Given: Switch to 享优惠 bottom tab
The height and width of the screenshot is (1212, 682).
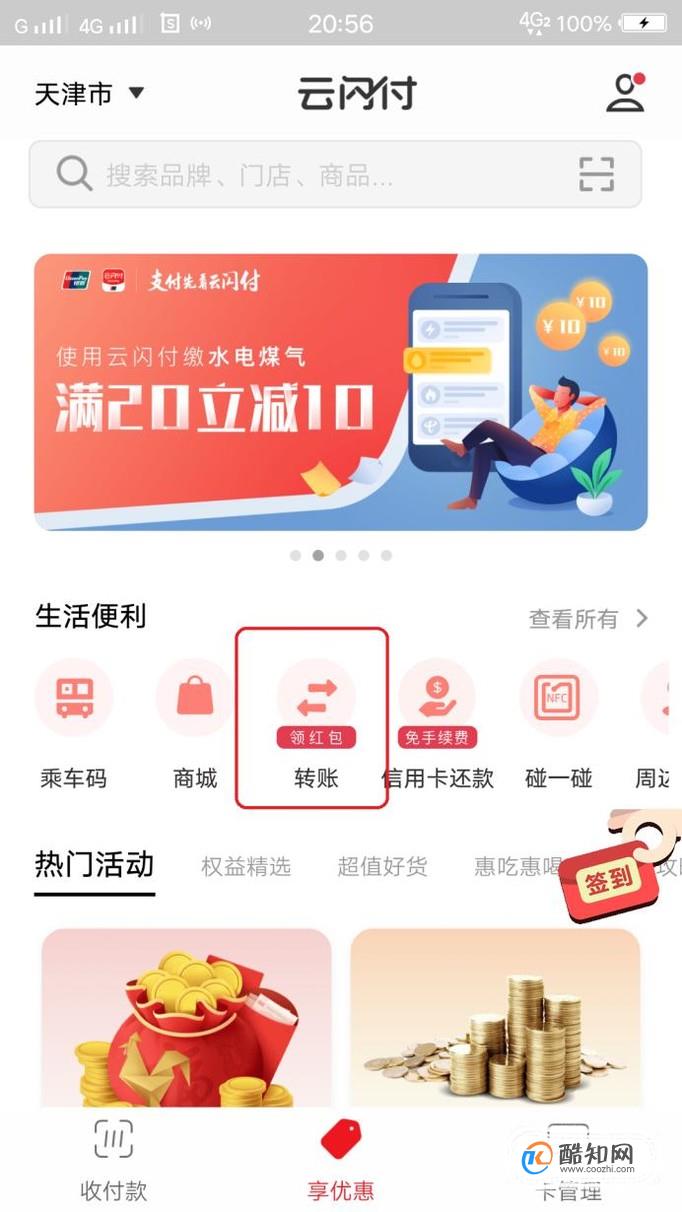Looking at the screenshot, I should tap(340, 1160).
